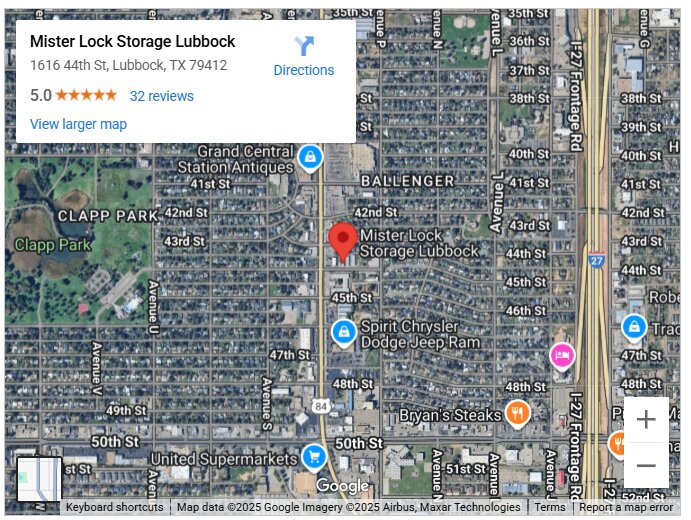Get directions to Mister Lock Storage Lubbock
This screenshot has height=520, width=691.
[303, 56]
